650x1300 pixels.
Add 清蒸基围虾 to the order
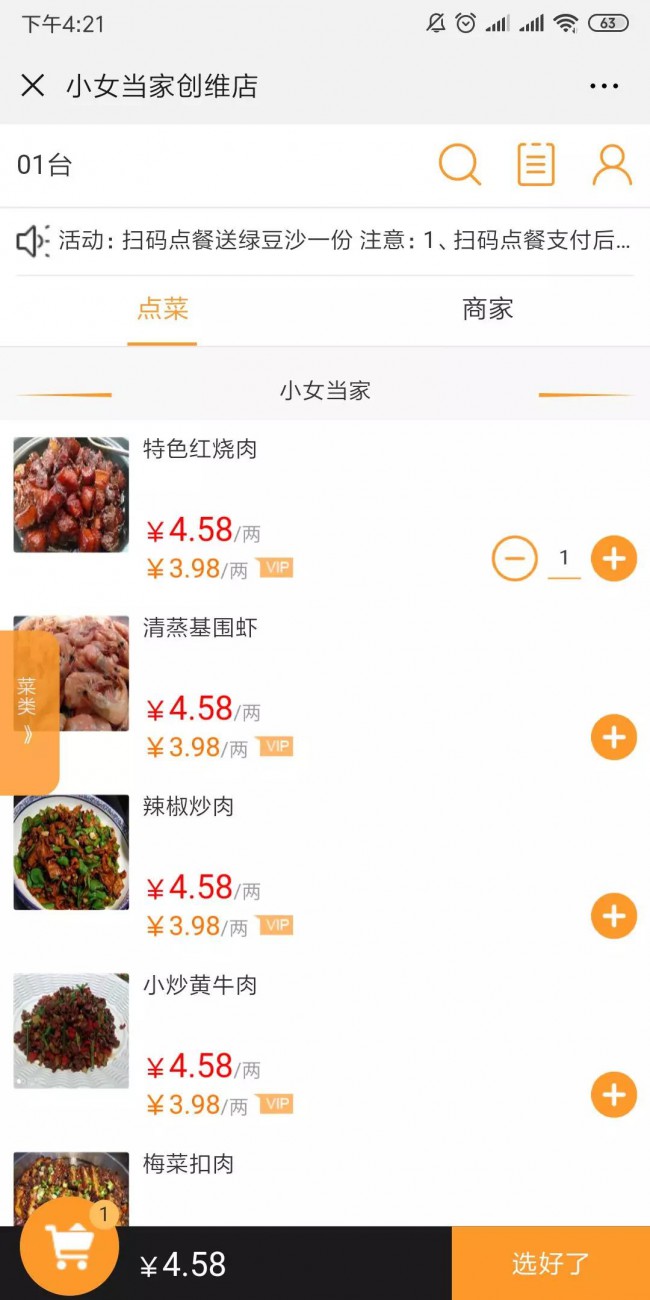[614, 737]
